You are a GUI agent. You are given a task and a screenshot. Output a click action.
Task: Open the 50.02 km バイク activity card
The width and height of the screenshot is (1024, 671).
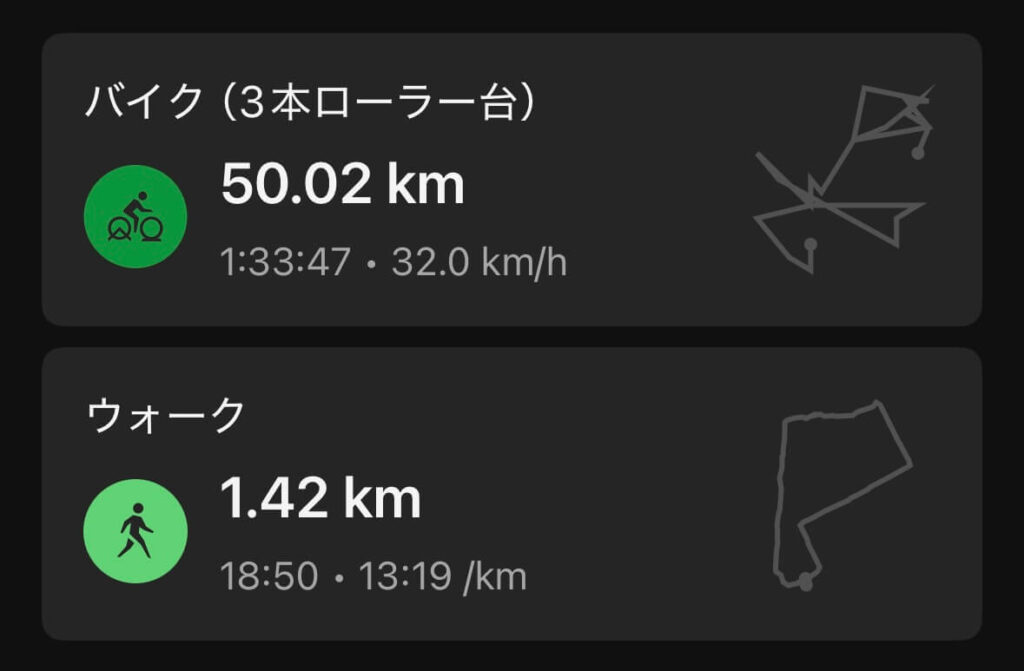pyautogui.click(x=511, y=180)
